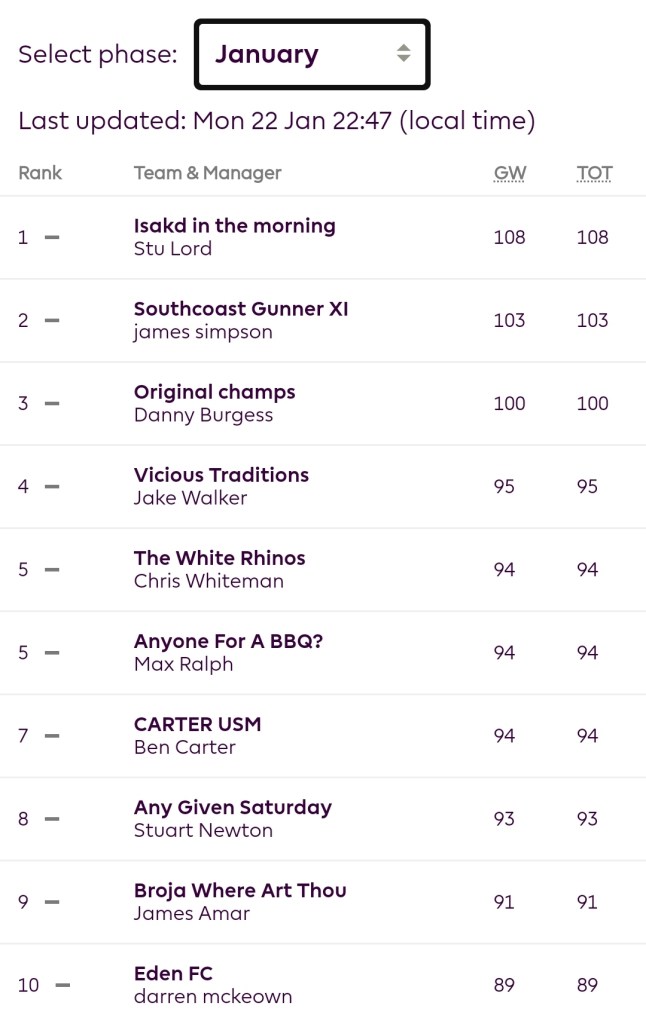Image resolution: width=646 pixels, height=1024 pixels.
Task: View The White Rhinos team
Action: (x=219, y=558)
